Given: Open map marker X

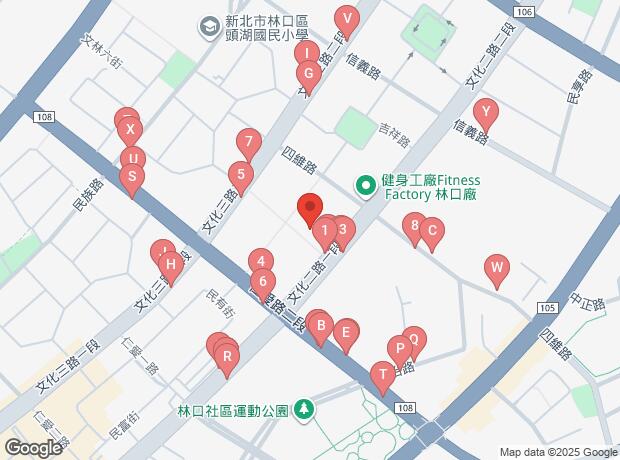Looking at the screenshot, I should (129, 129).
